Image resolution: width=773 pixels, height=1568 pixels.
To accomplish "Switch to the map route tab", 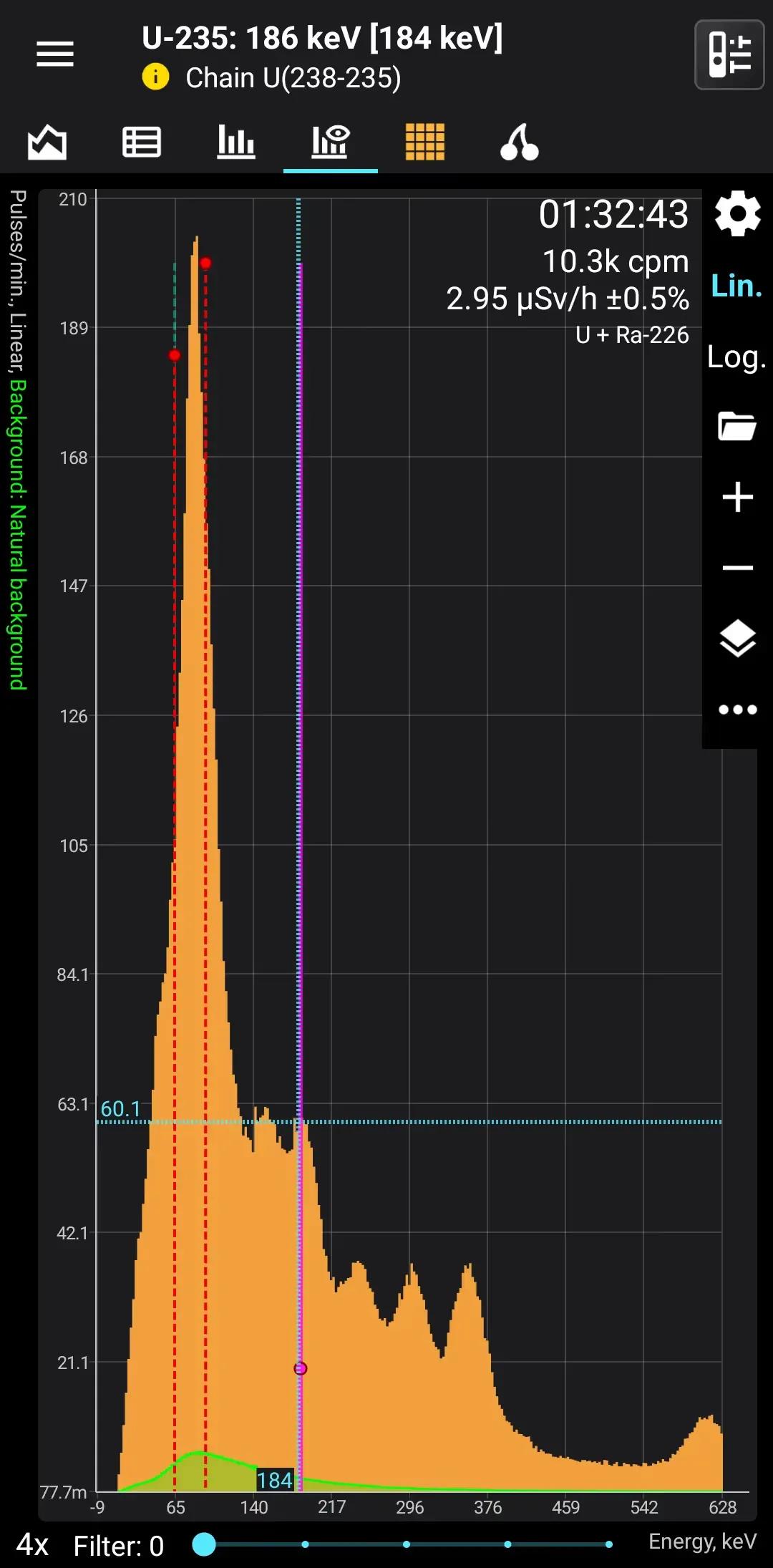I will point(520,142).
